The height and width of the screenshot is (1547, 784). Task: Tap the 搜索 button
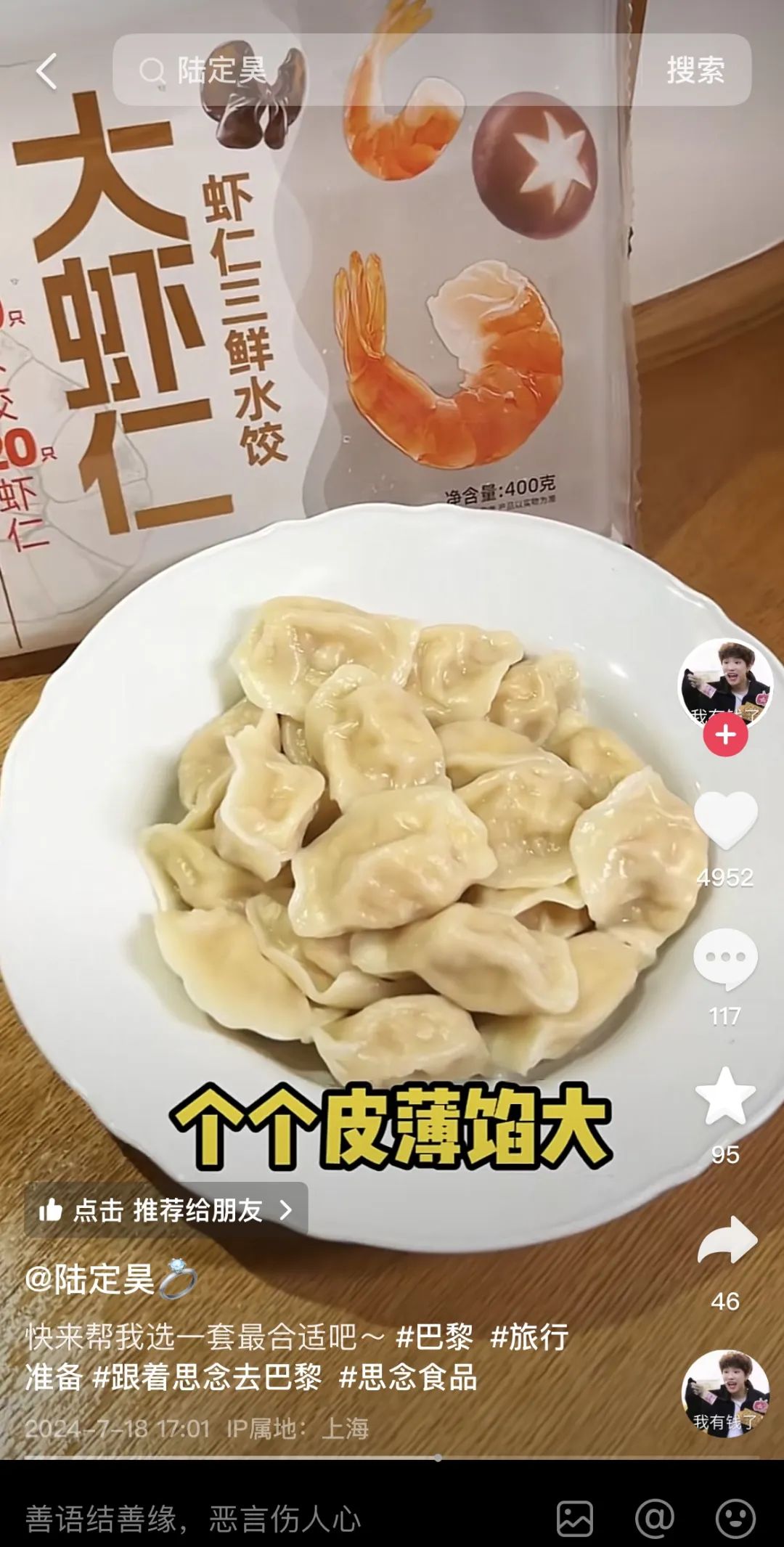(x=695, y=71)
